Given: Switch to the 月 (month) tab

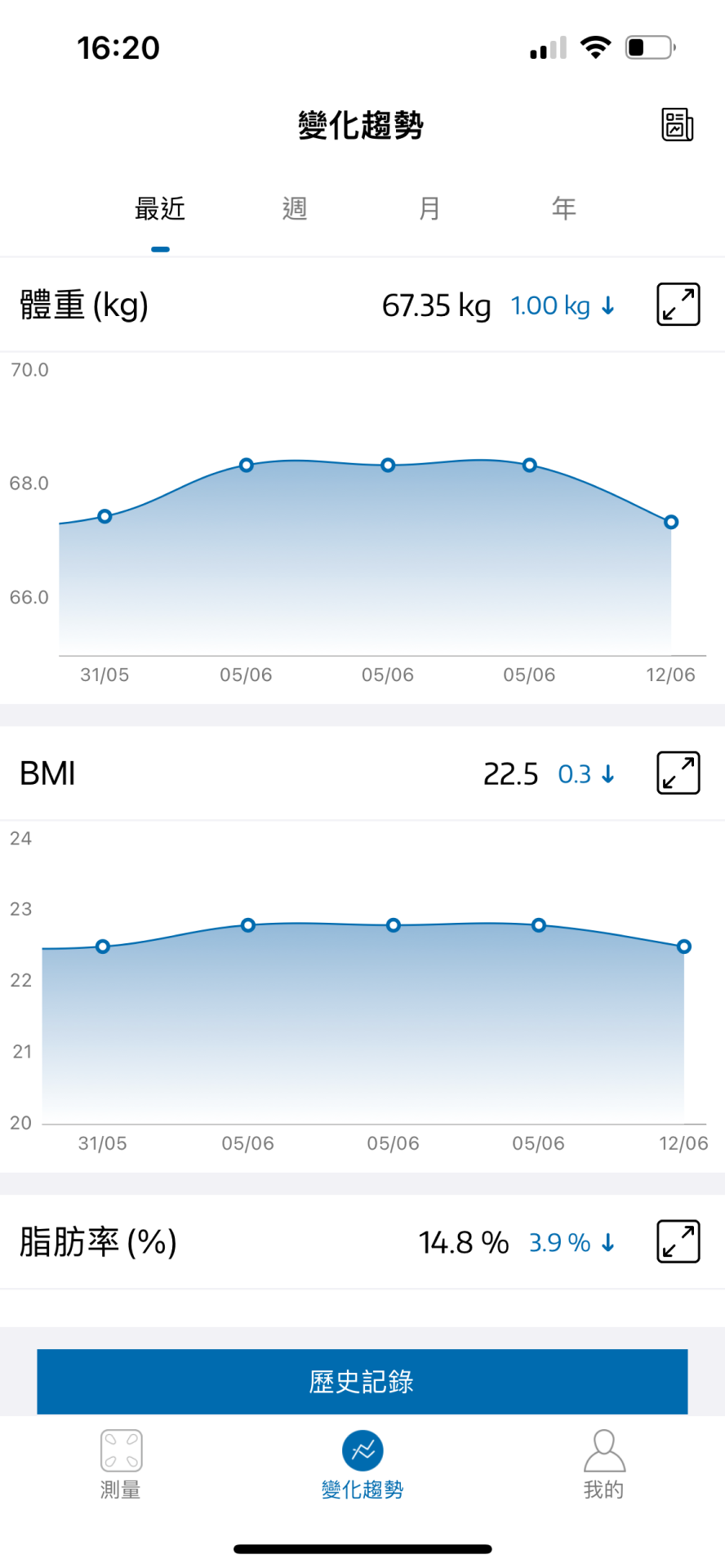Looking at the screenshot, I should [x=429, y=209].
